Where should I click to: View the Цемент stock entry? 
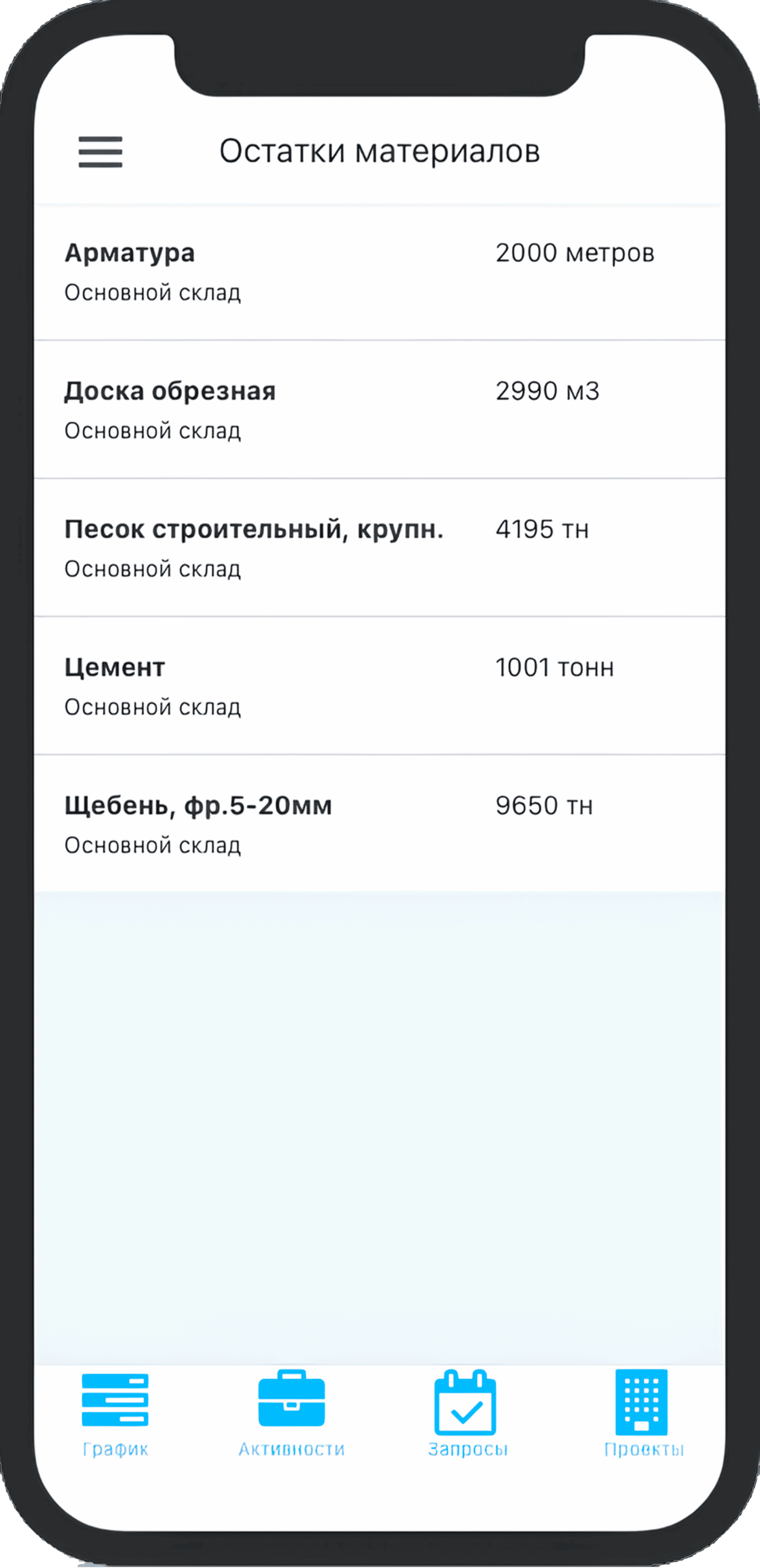tap(380, 685)
